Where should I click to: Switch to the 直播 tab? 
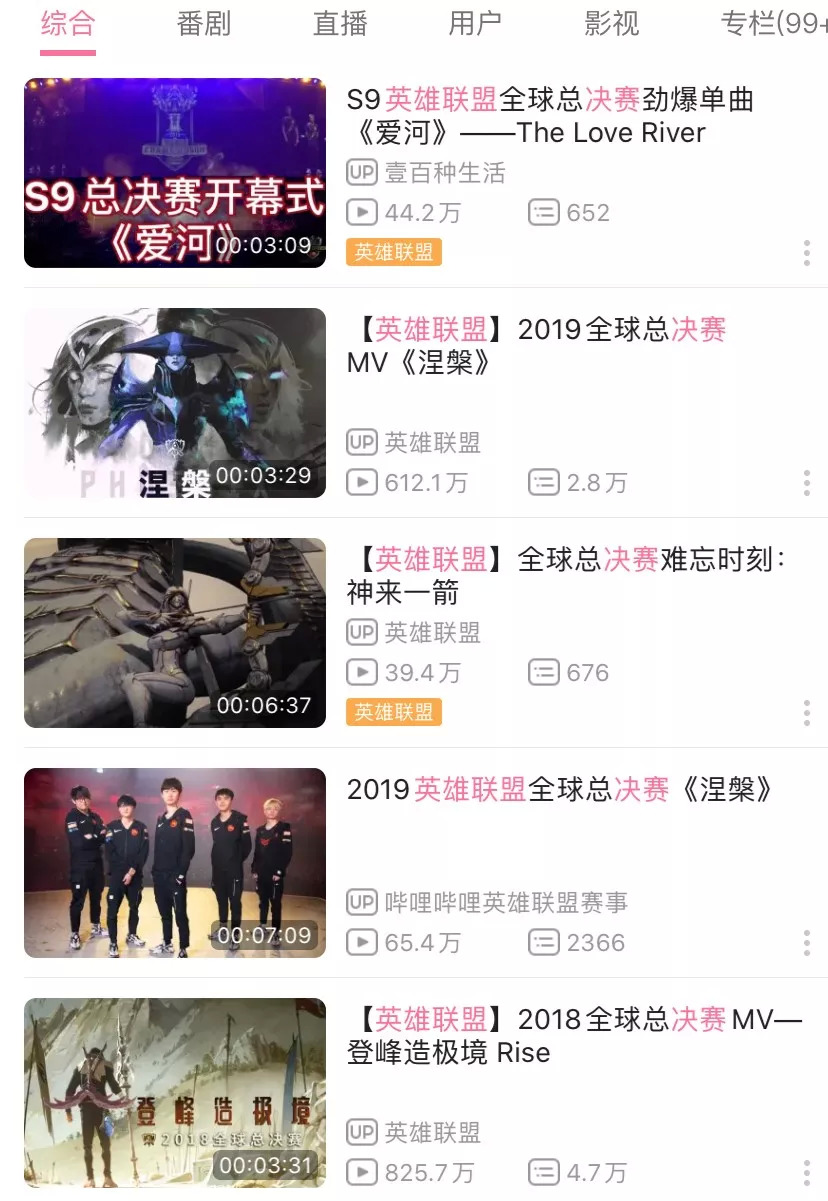point(340,24)
